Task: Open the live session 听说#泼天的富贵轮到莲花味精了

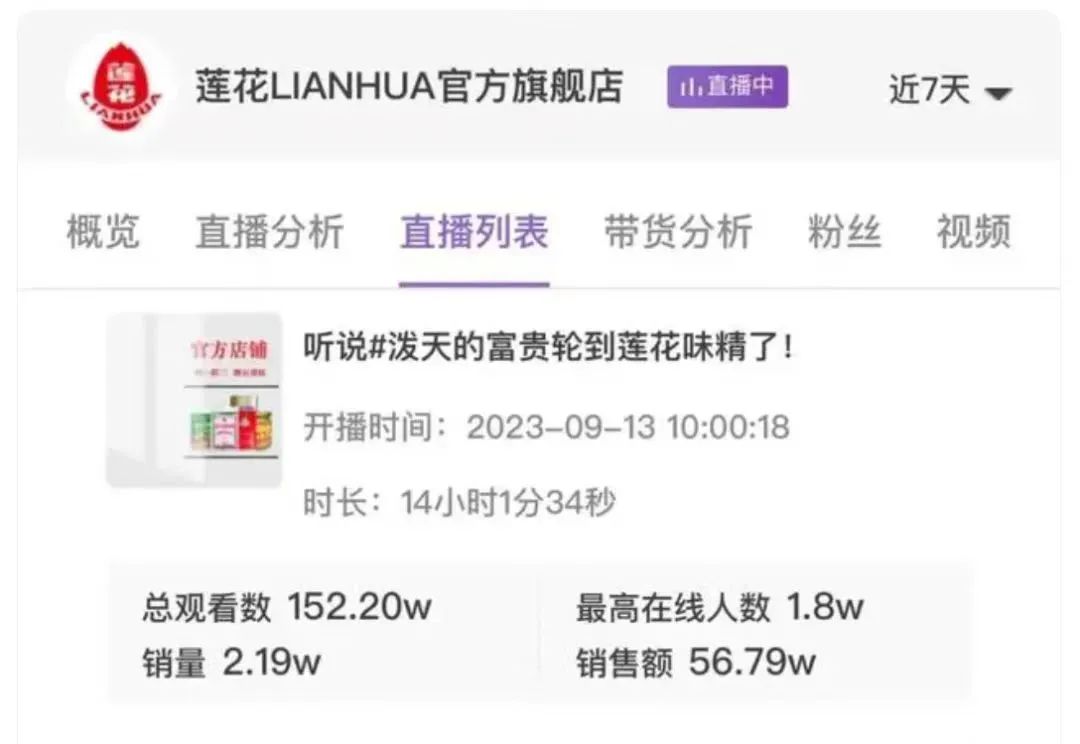Action: click(548, 349)
